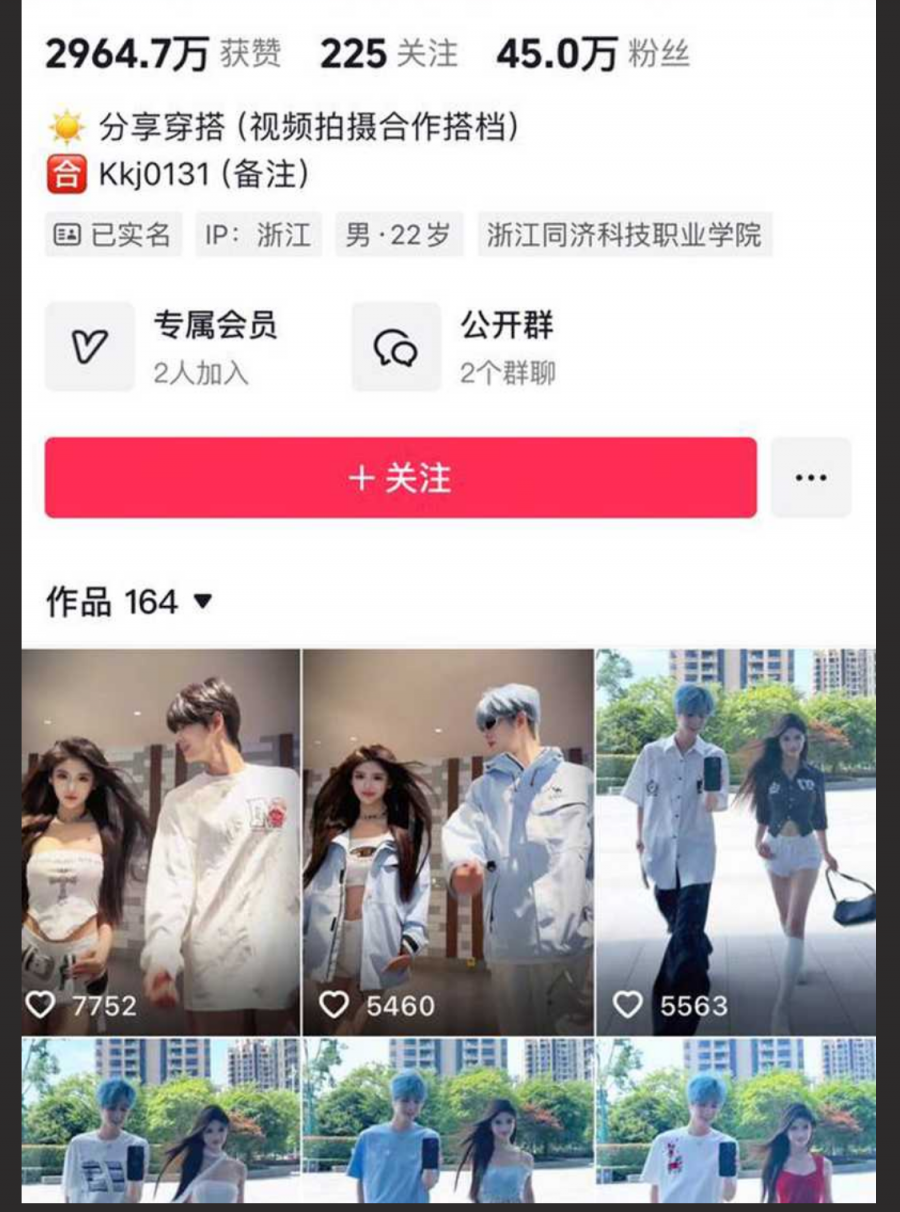Screen dimensions: 900x1212
Task: Open the three-dot more options button
Action: [x=810, y=478]
